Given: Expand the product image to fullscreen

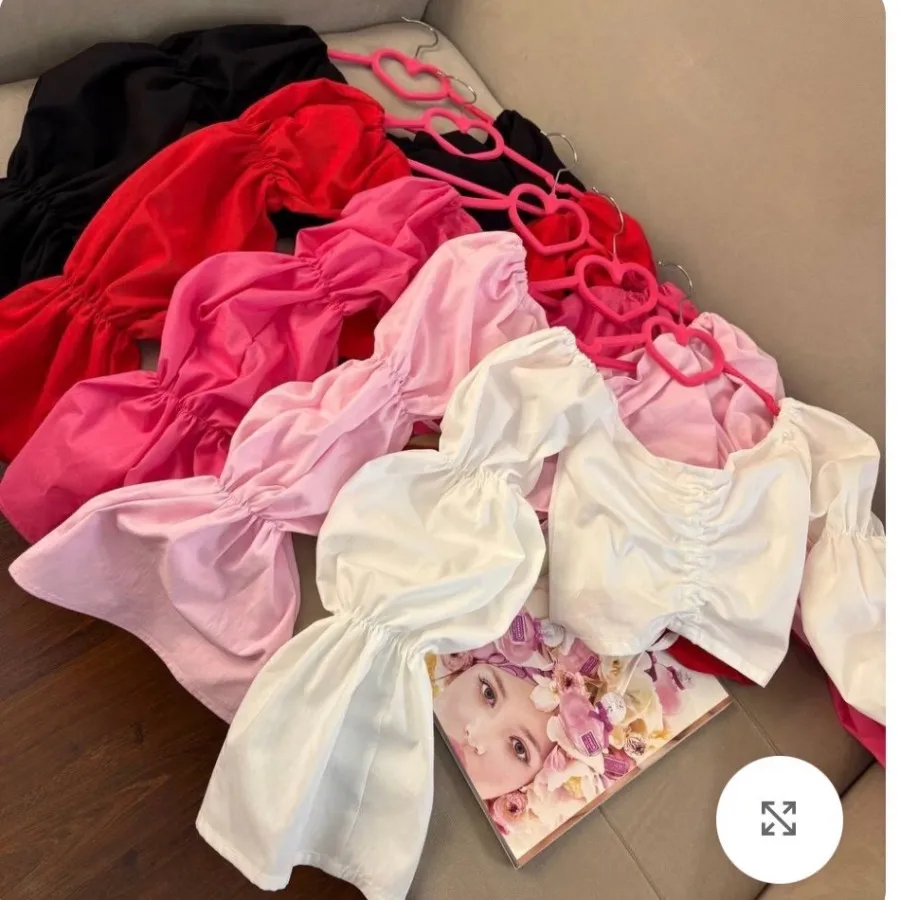Looking at the screenshot, I should 778,818.
